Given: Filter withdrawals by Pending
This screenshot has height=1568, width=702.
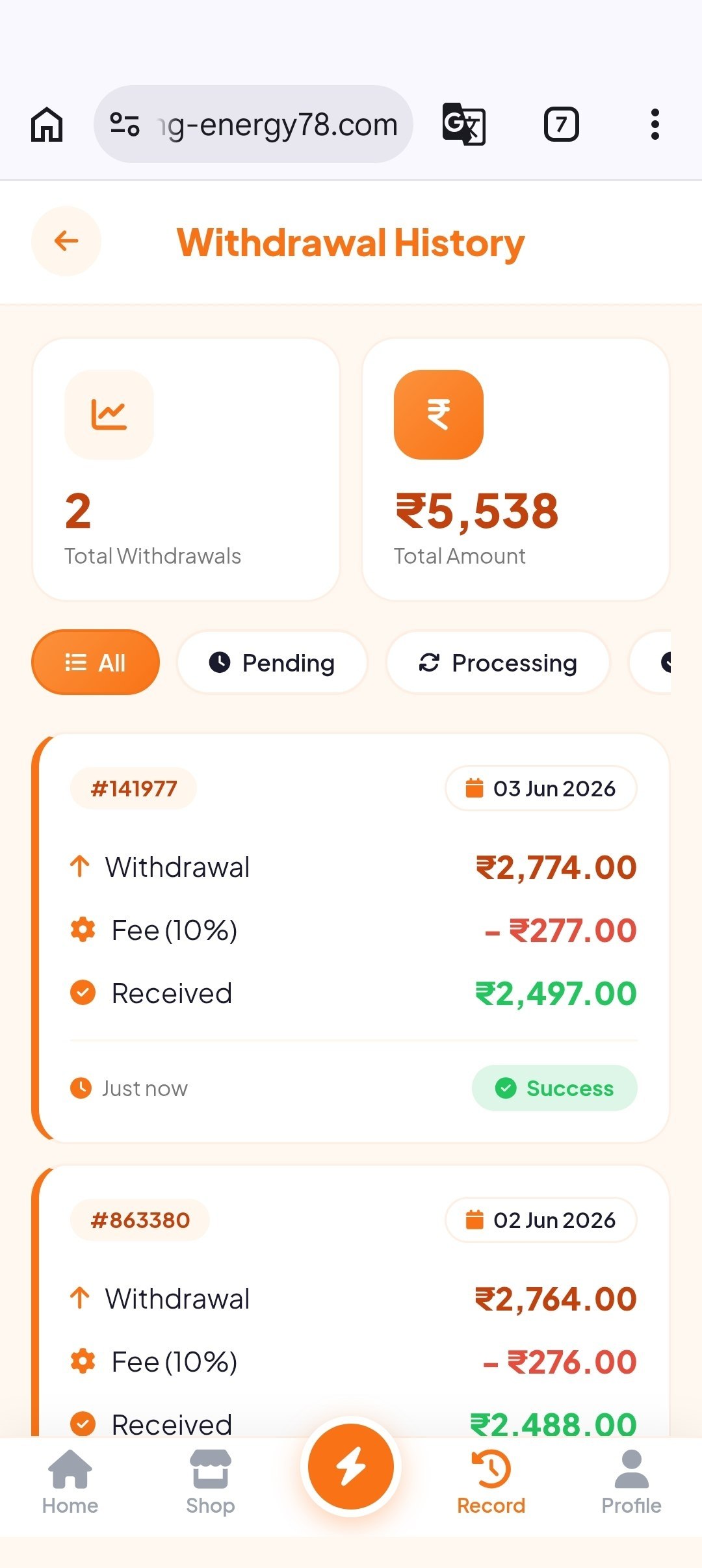Looking at the screenshot, I should (272, 662).
